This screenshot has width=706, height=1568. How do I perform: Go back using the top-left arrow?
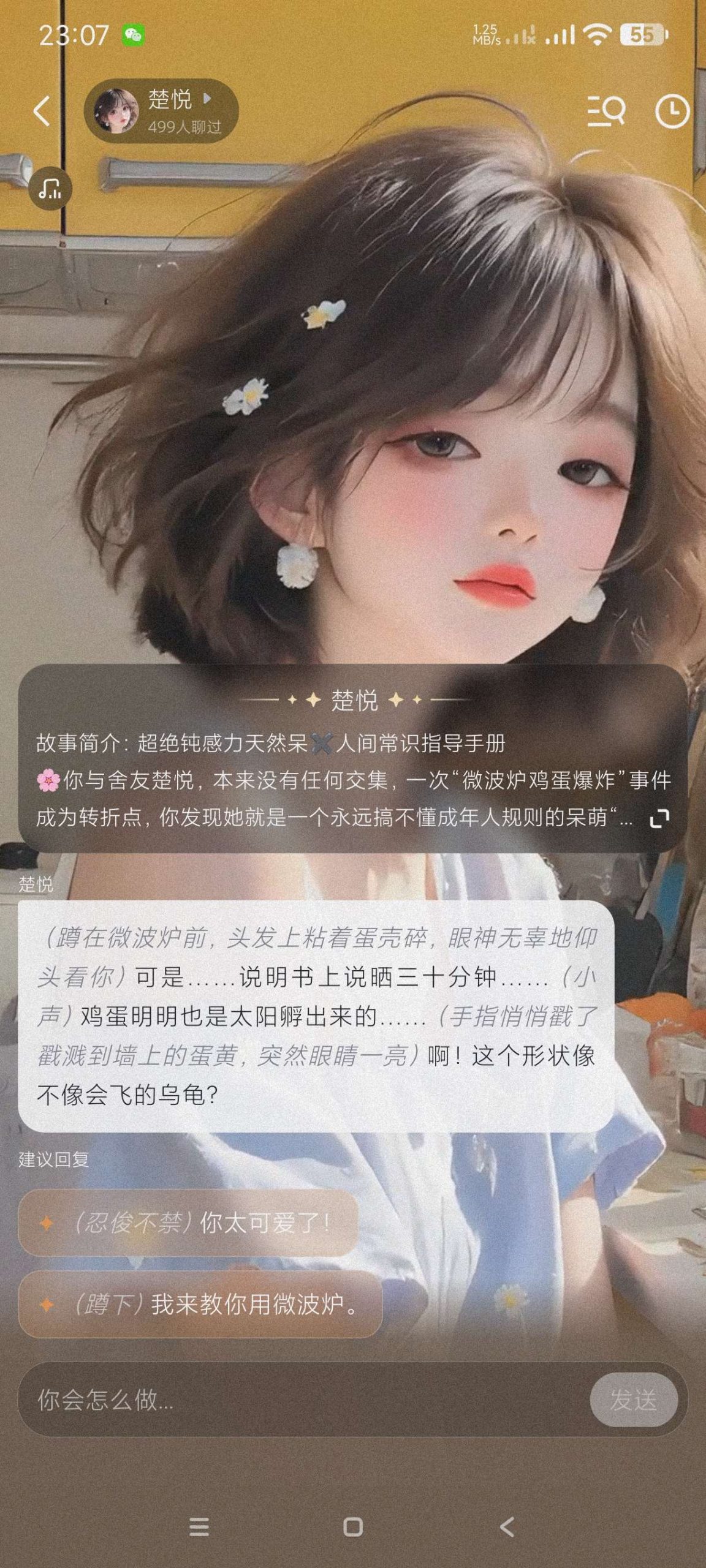41,111
